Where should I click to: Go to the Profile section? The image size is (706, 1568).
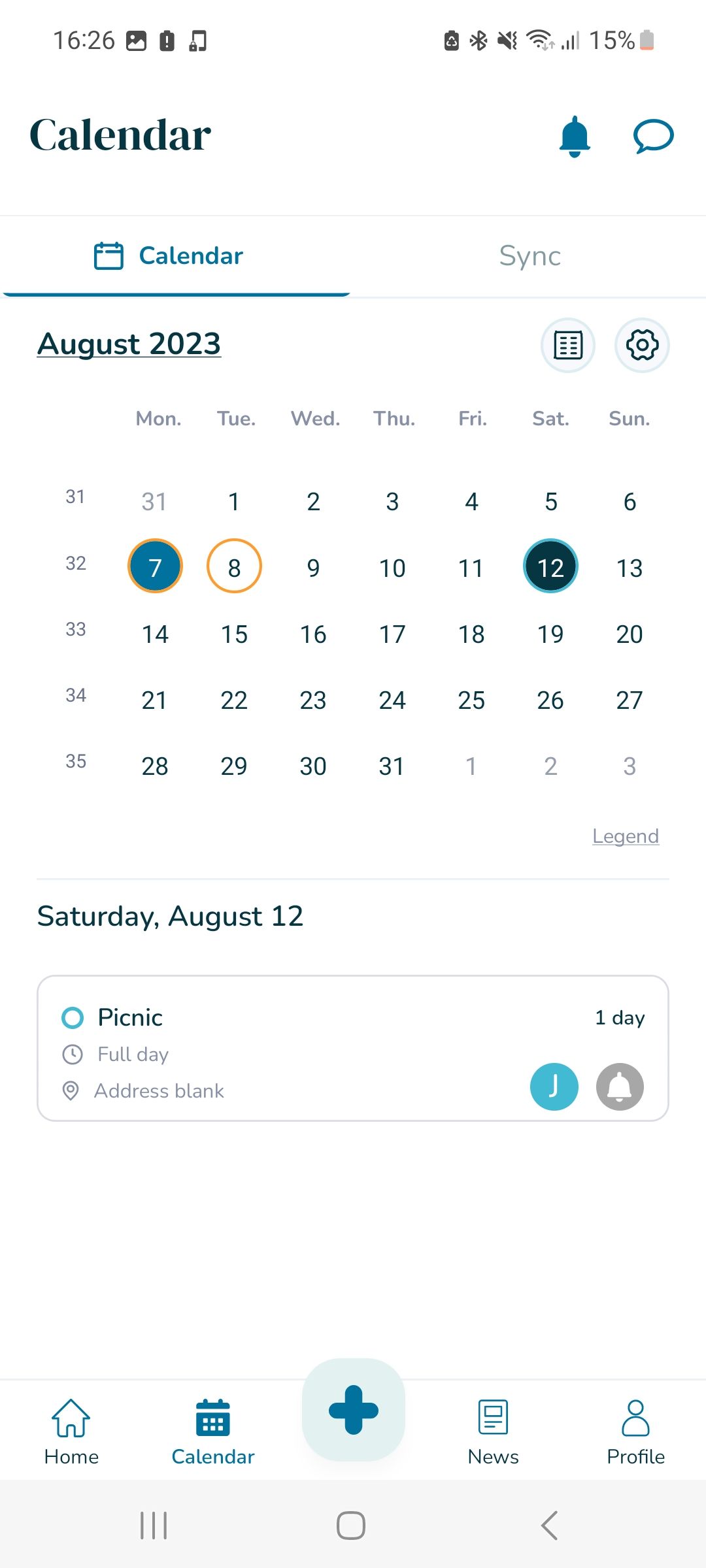(x=635, y=1431)
